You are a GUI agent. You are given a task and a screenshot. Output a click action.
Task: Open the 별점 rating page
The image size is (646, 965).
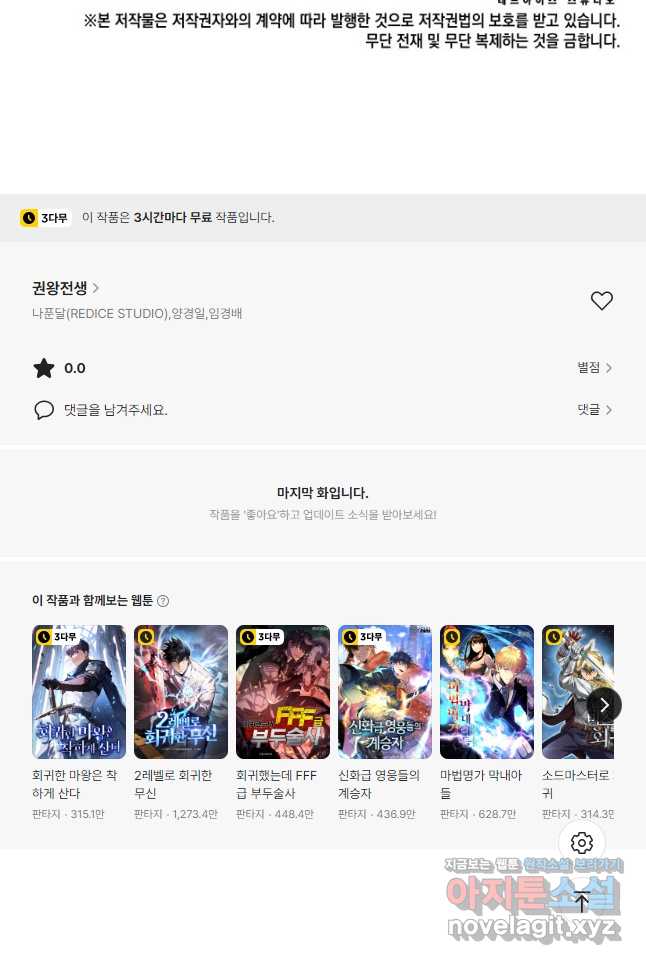(x=594, y=368)
